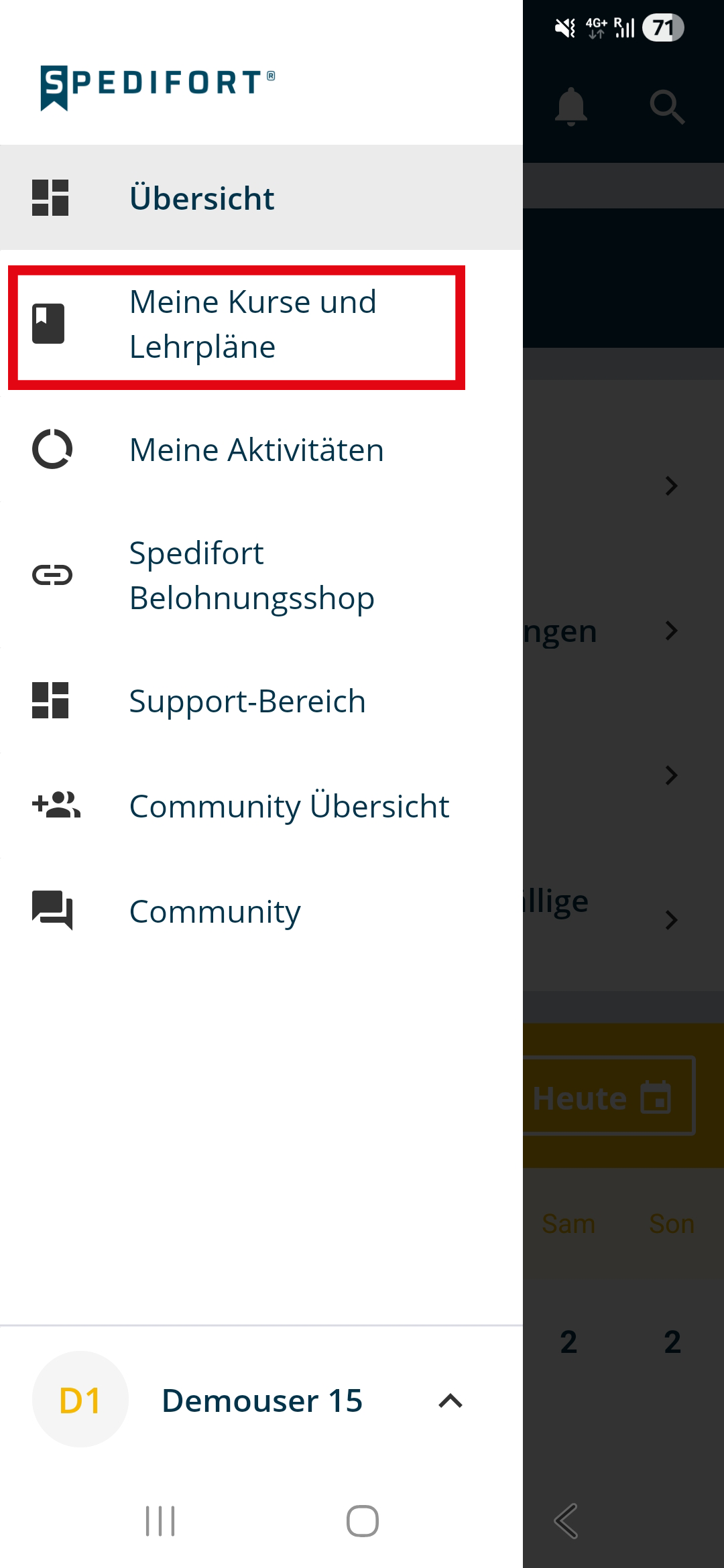Tap the system back button
The width and height of the screenshot is (724, 1568).
[x=566, y=1521]
